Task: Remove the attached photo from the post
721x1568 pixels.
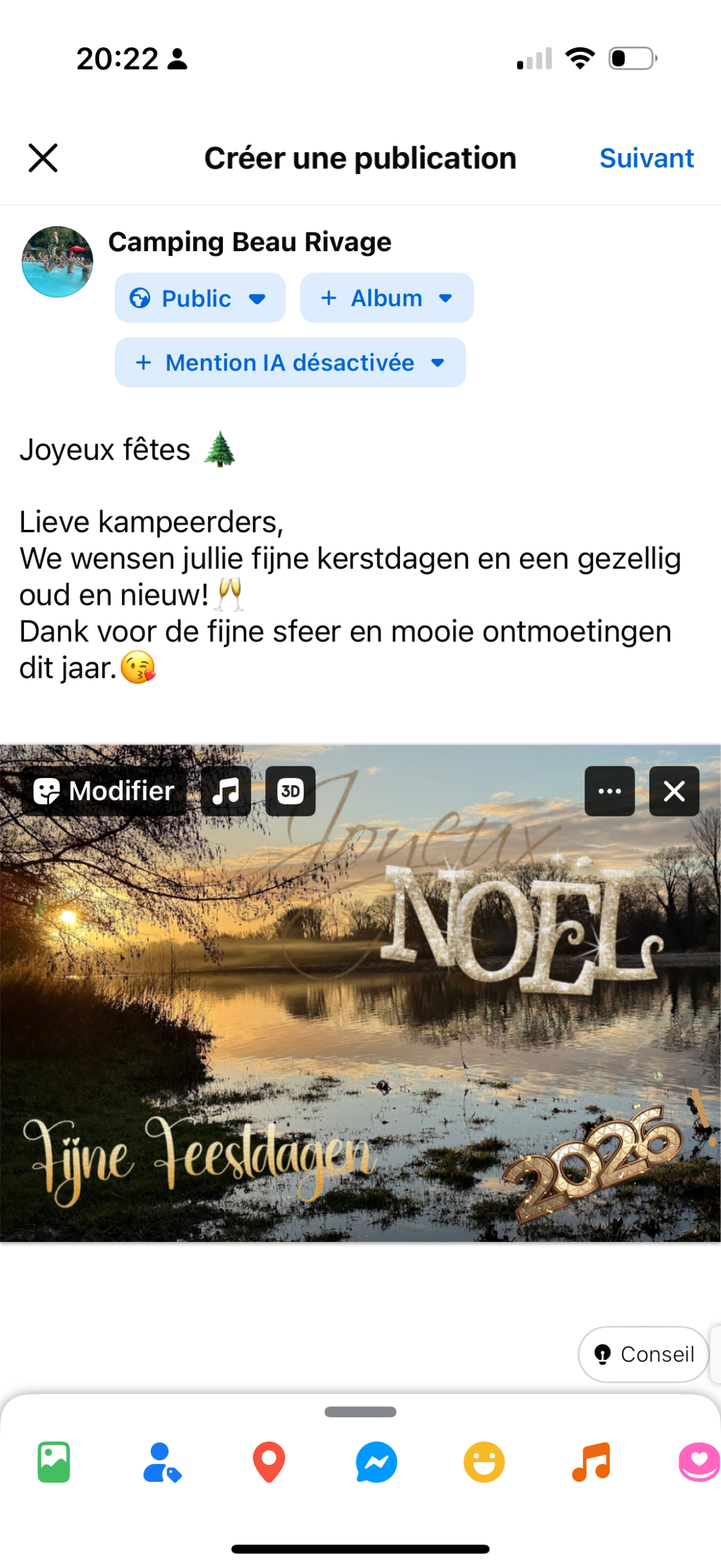Action: (674, 791)
